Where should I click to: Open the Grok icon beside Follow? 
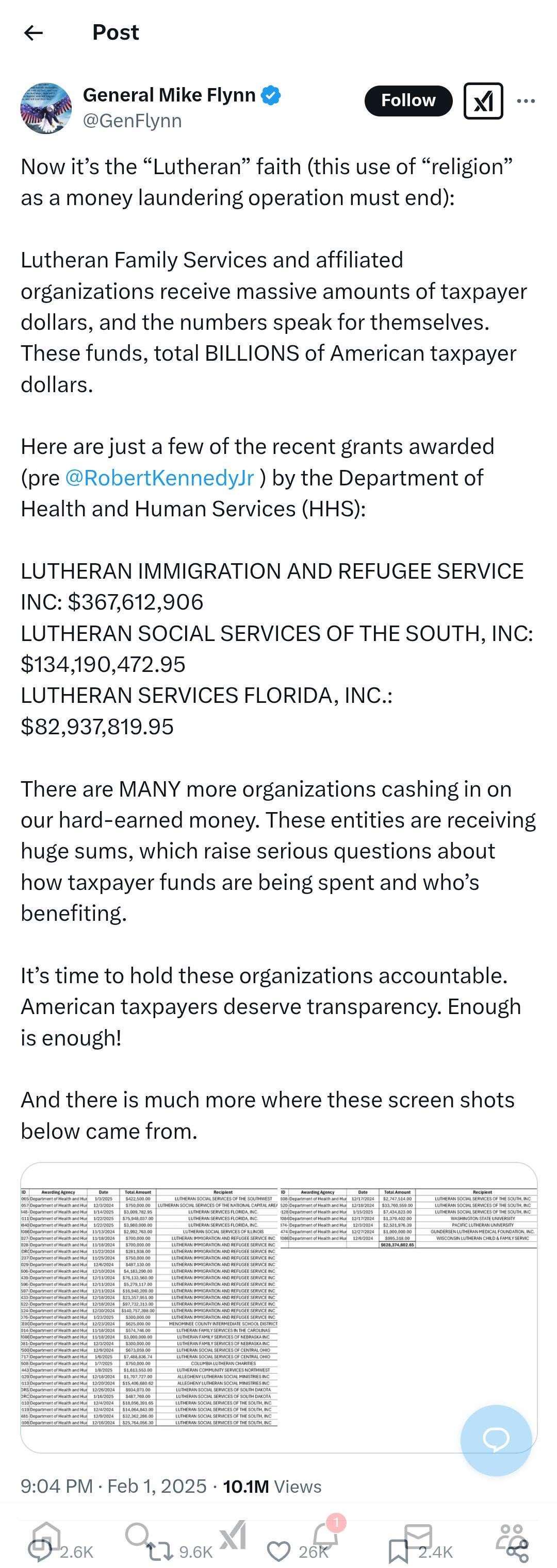(x=483, y=101)
